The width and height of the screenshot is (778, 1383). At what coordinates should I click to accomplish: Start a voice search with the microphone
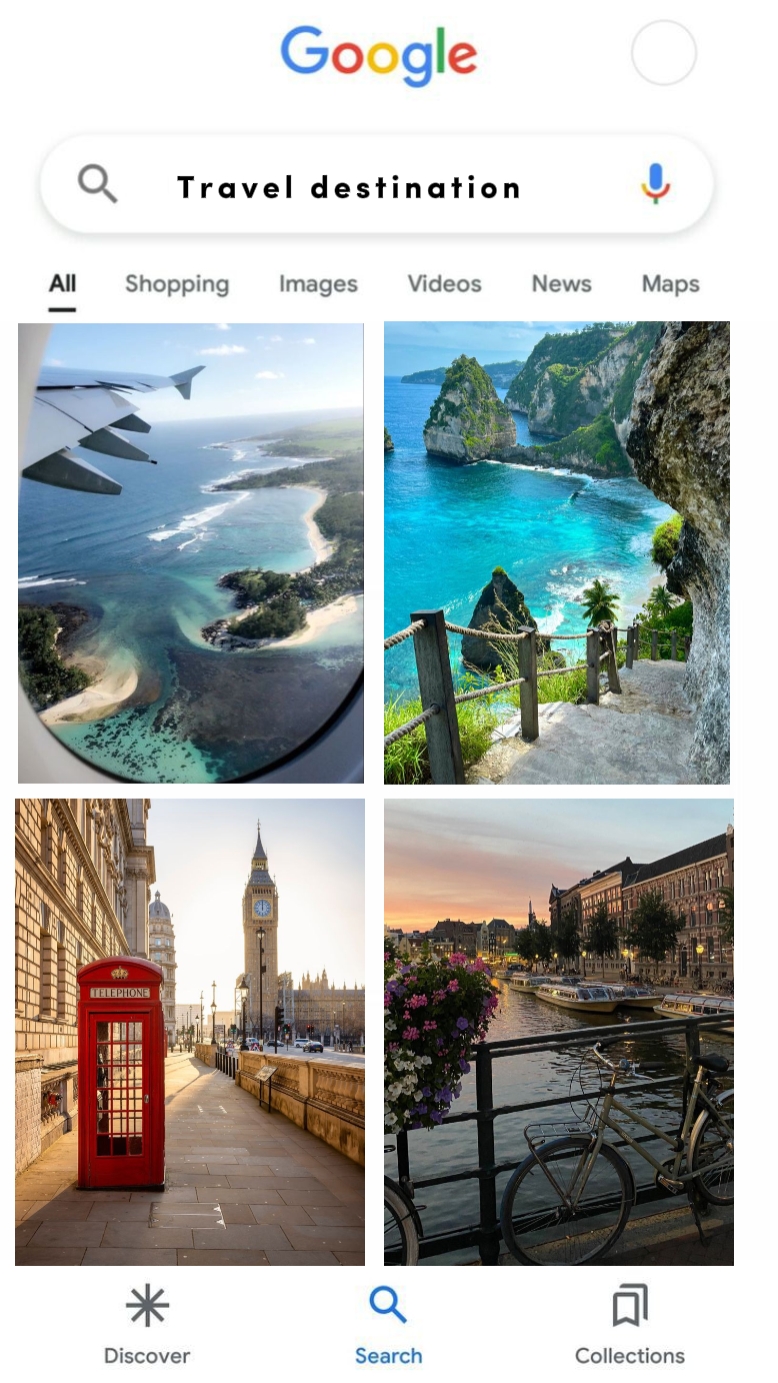(656, 184)
